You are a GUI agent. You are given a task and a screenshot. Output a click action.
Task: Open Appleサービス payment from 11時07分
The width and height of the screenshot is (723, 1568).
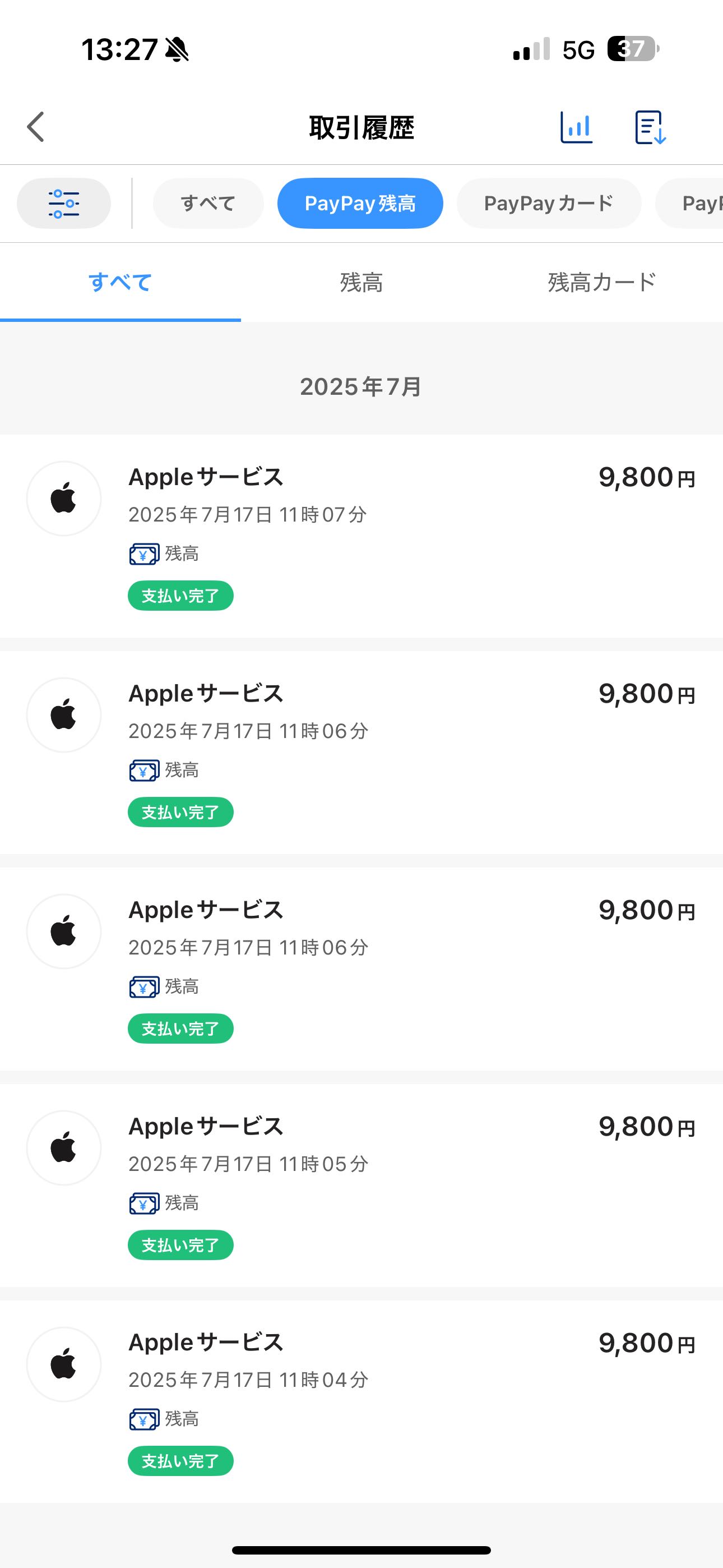pos(361,536)
